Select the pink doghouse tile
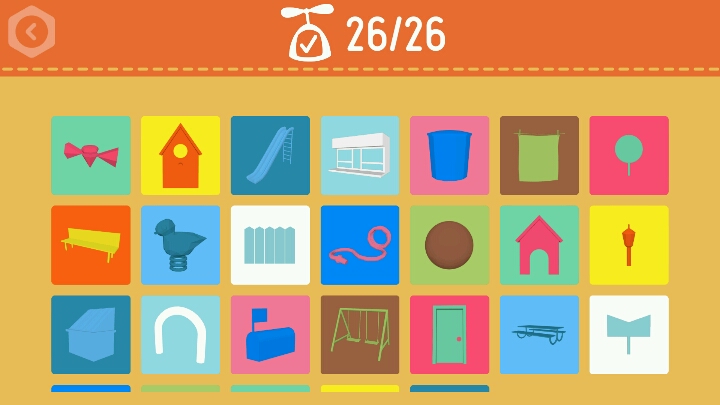Screen dimensions: 720x405 pos(539,245)
